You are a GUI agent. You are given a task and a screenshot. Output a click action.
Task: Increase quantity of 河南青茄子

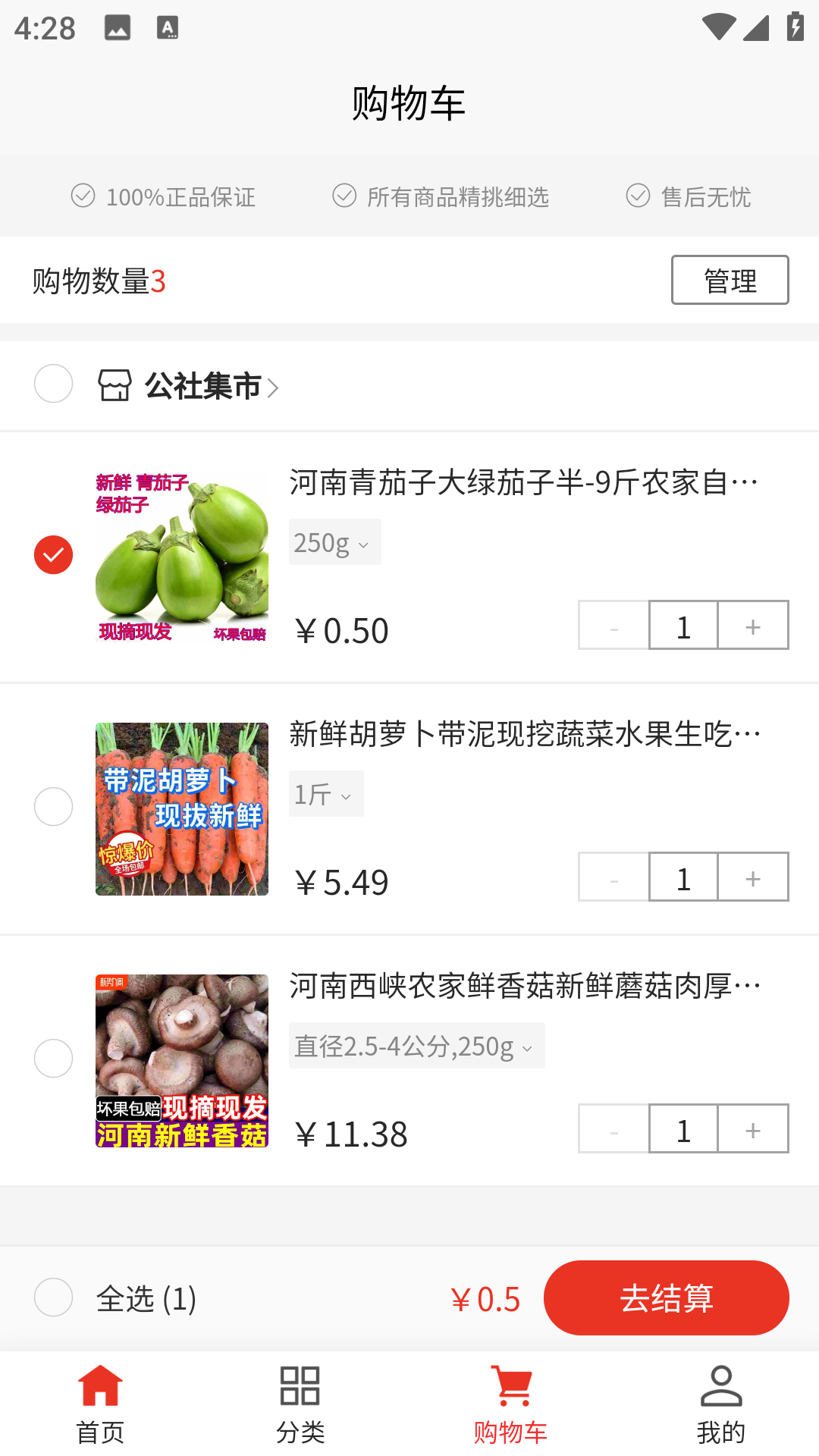[x=753, y=626]
